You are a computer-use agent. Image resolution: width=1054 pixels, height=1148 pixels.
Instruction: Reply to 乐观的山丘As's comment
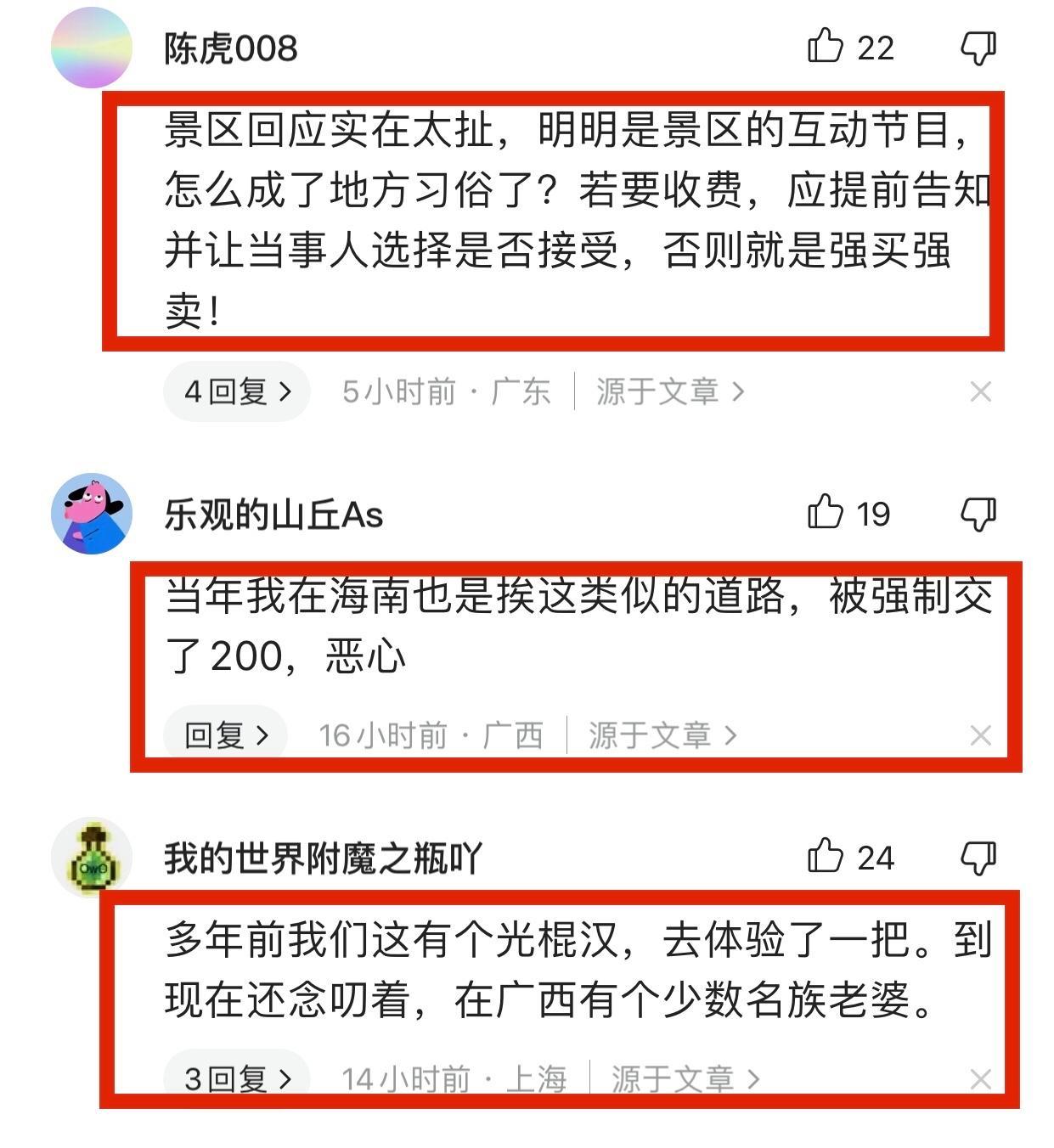[226, 735]
